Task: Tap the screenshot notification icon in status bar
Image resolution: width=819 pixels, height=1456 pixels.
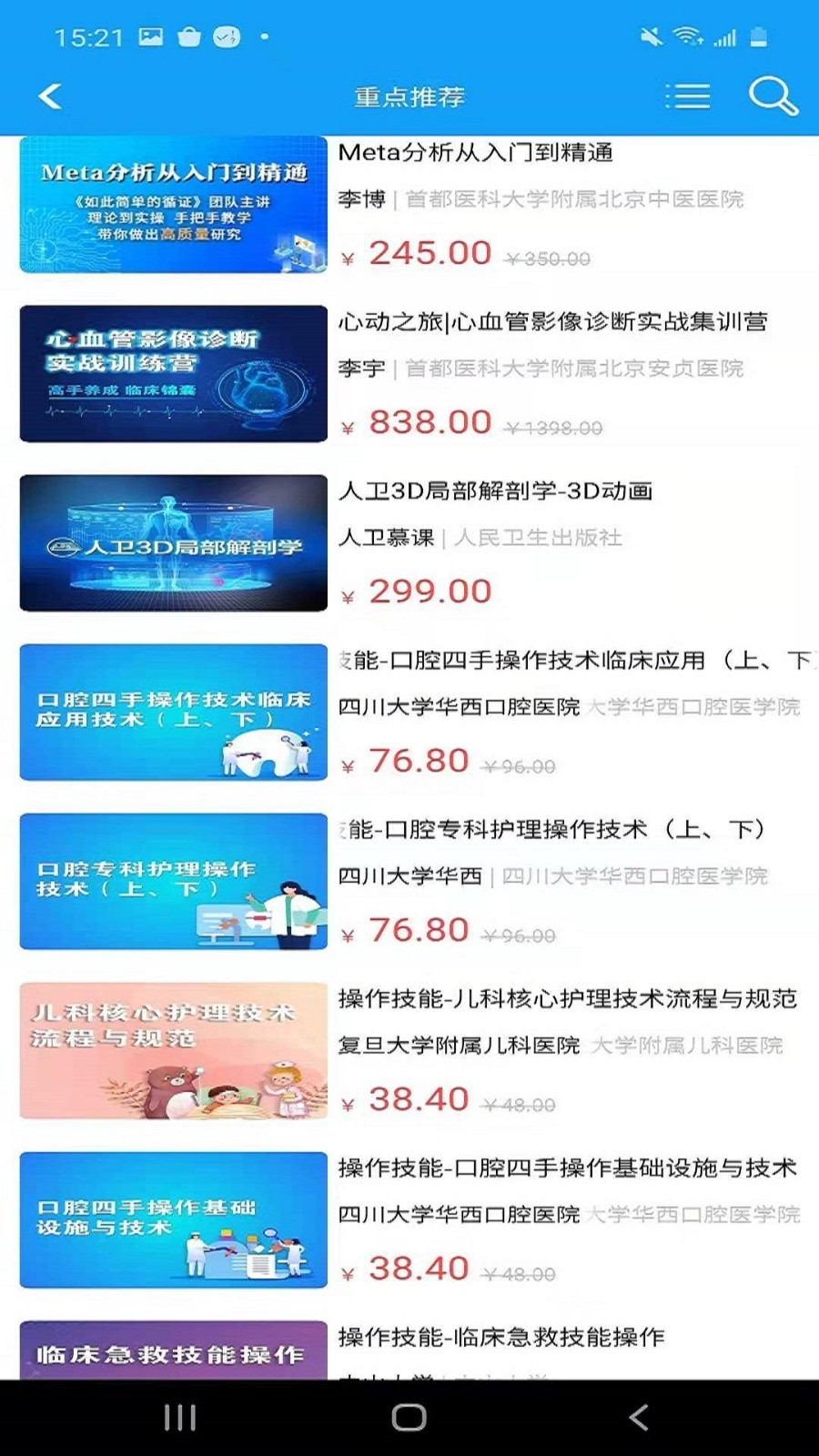Action: click(149, 35)
